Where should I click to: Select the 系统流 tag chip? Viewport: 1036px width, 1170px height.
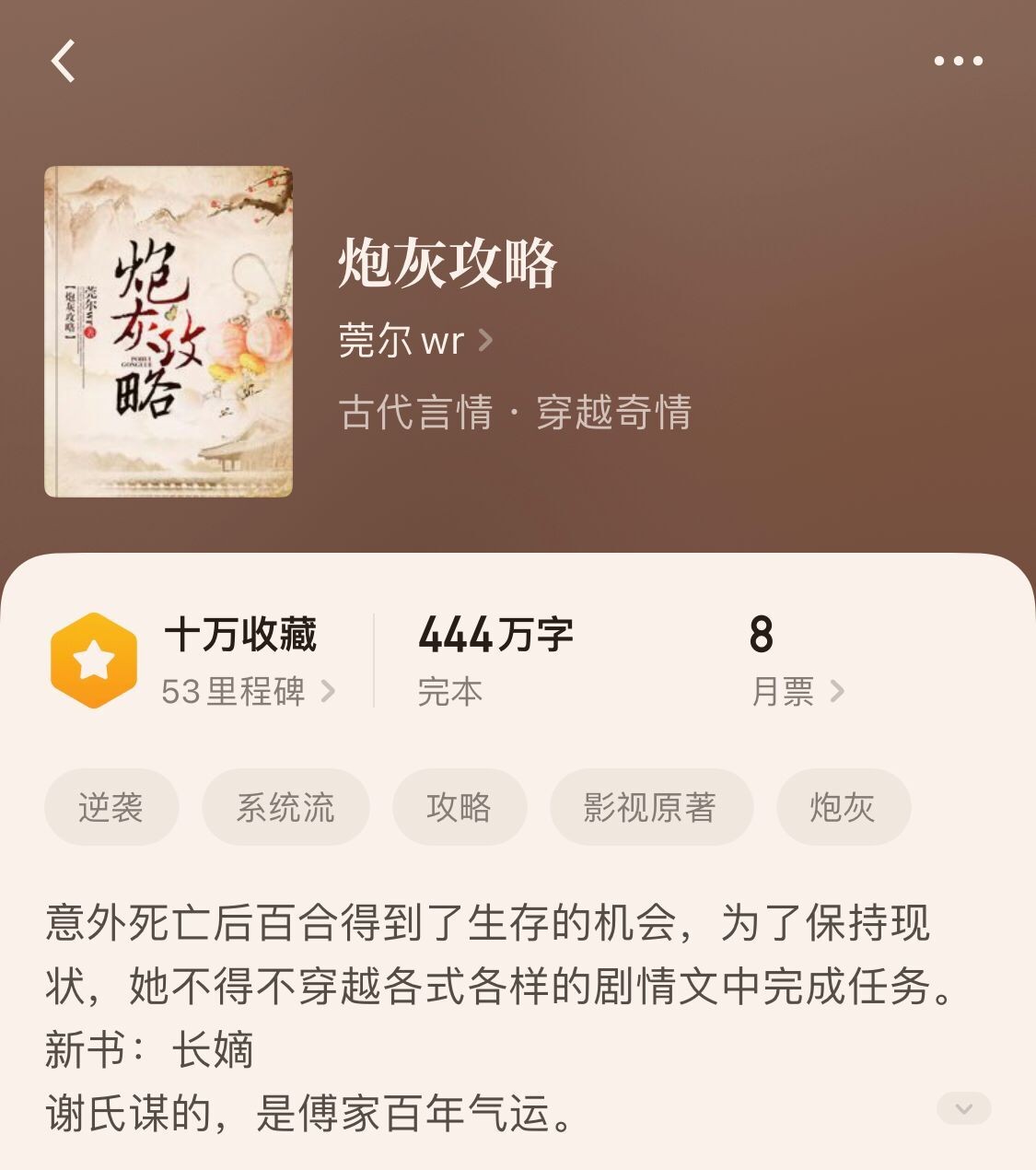coord(285,807)
